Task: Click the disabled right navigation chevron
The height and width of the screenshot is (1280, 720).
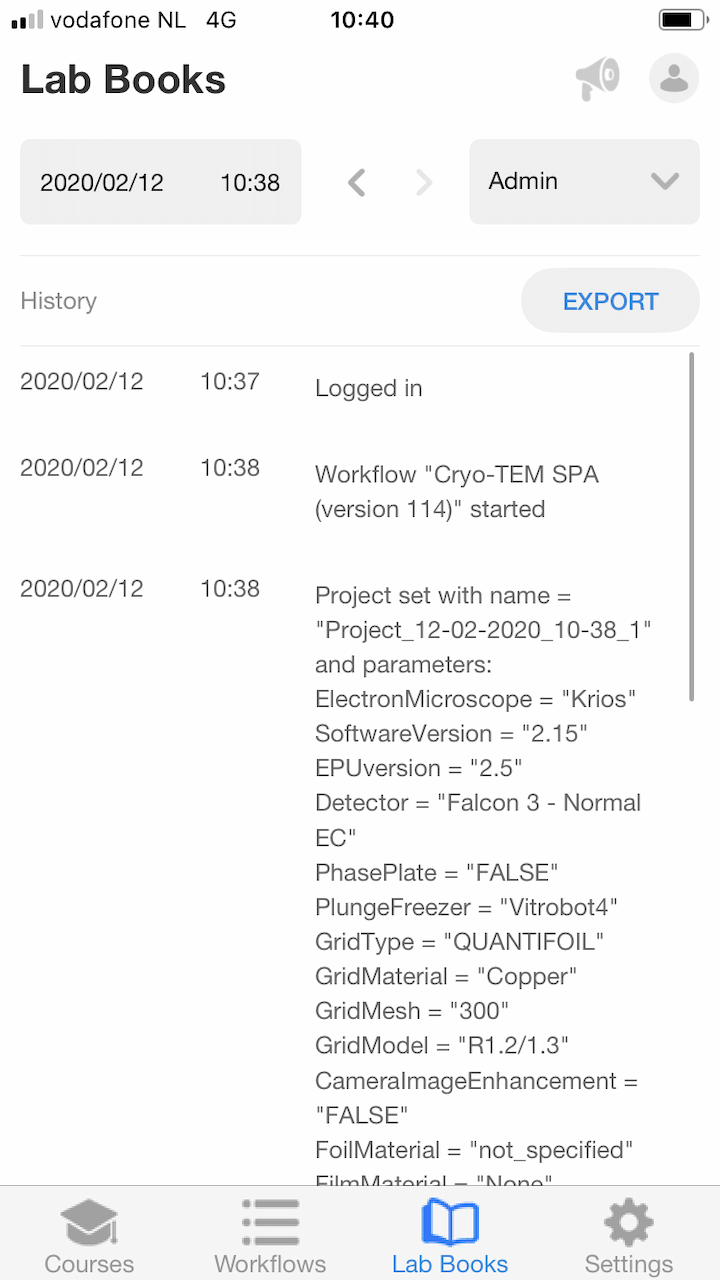Action: coord(423,182)
